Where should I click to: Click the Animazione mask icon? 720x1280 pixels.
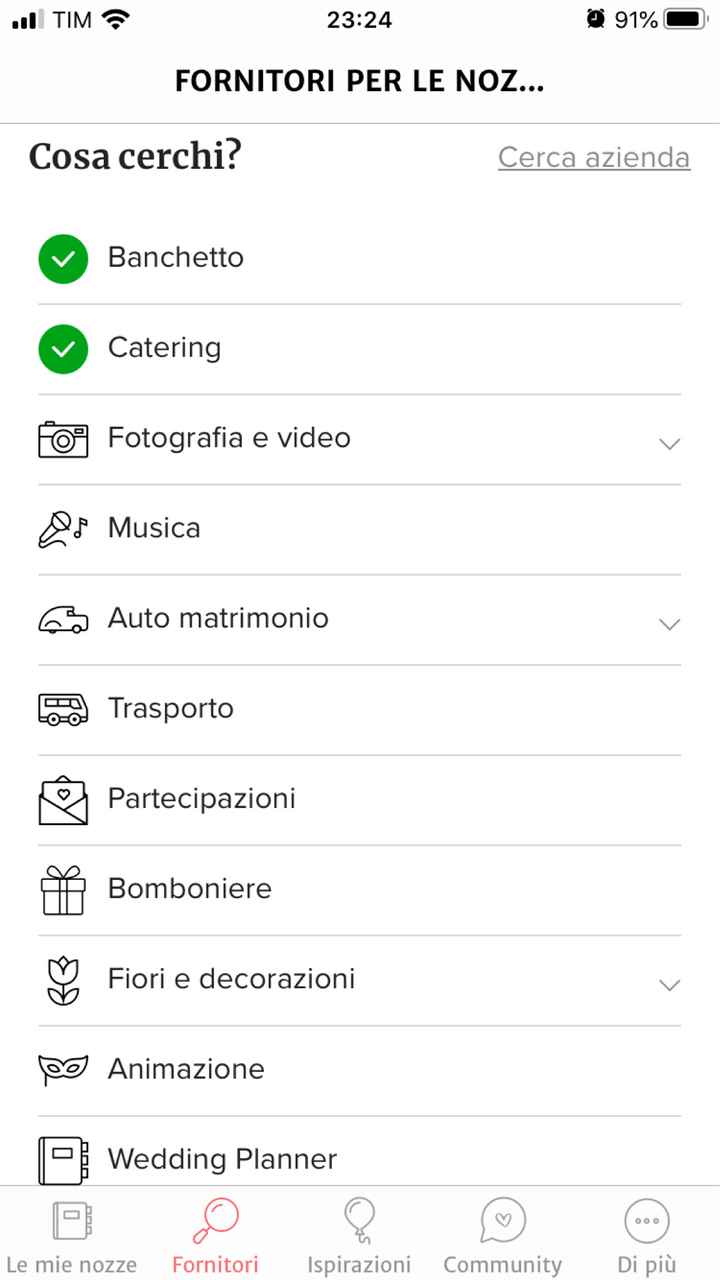(62, 1070)
